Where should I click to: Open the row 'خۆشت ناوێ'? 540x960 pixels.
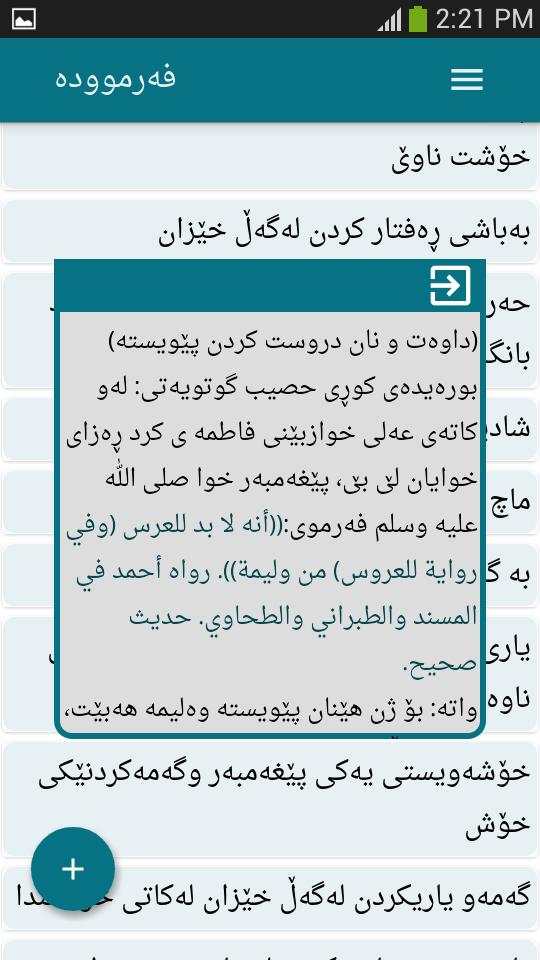pyautogui.click(x=270, y=158)
